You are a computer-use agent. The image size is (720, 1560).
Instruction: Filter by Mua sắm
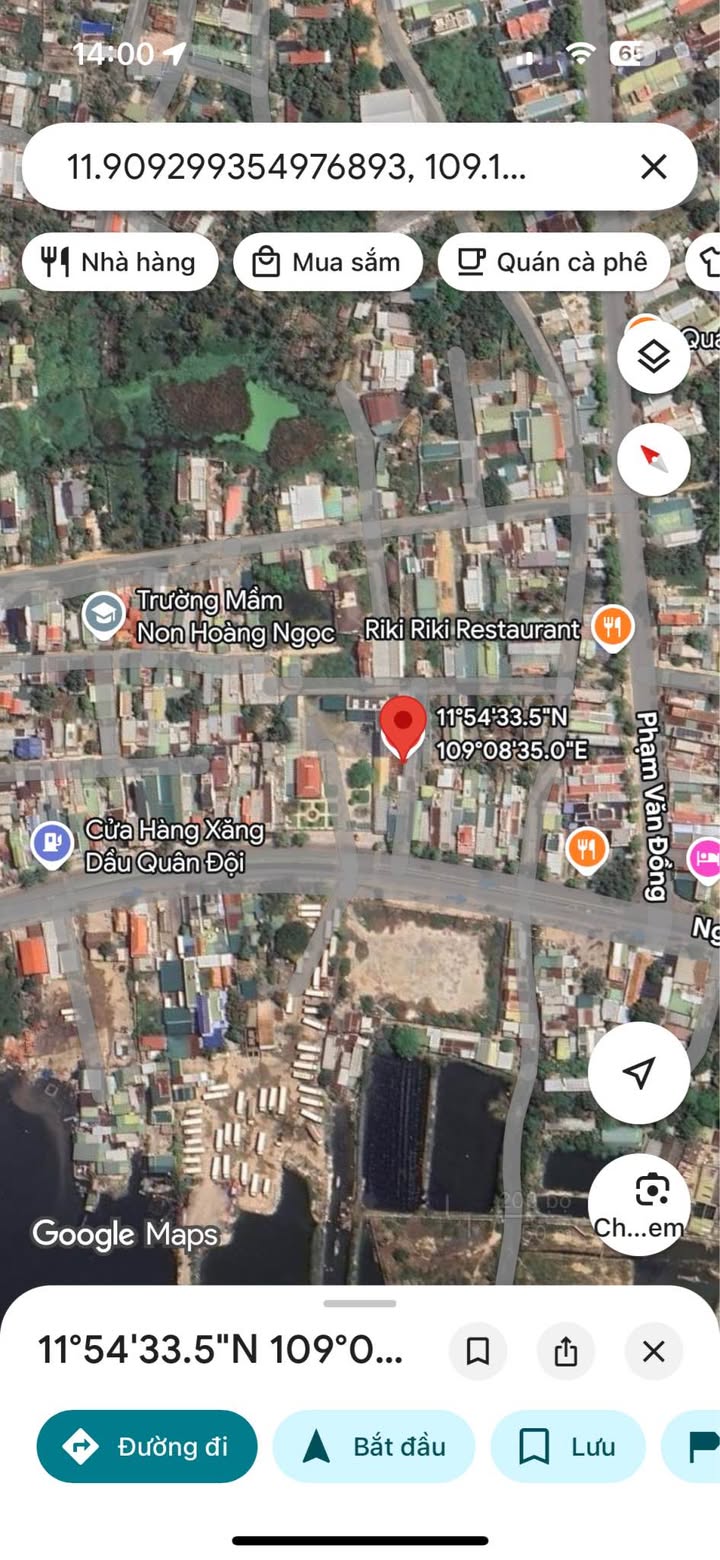tap(328, 262)
